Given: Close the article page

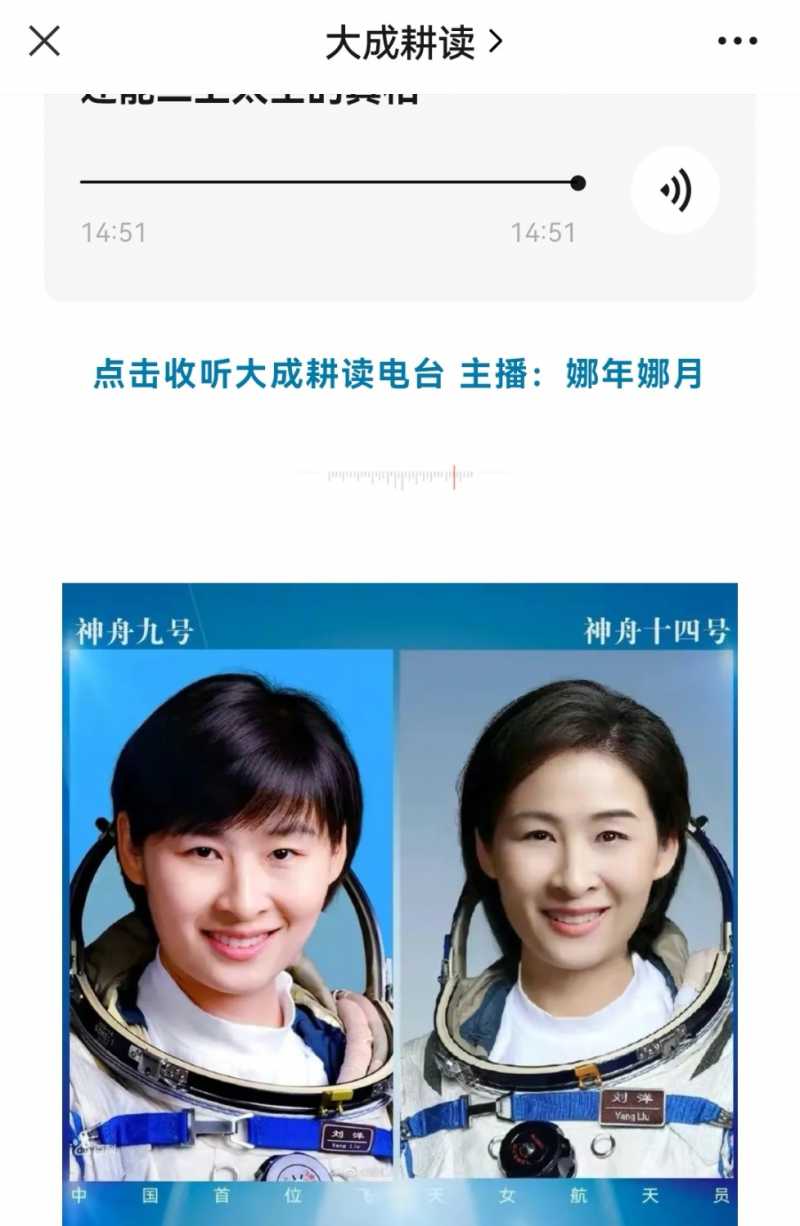Looking at the screenshot, I should [x=44, y=41].
